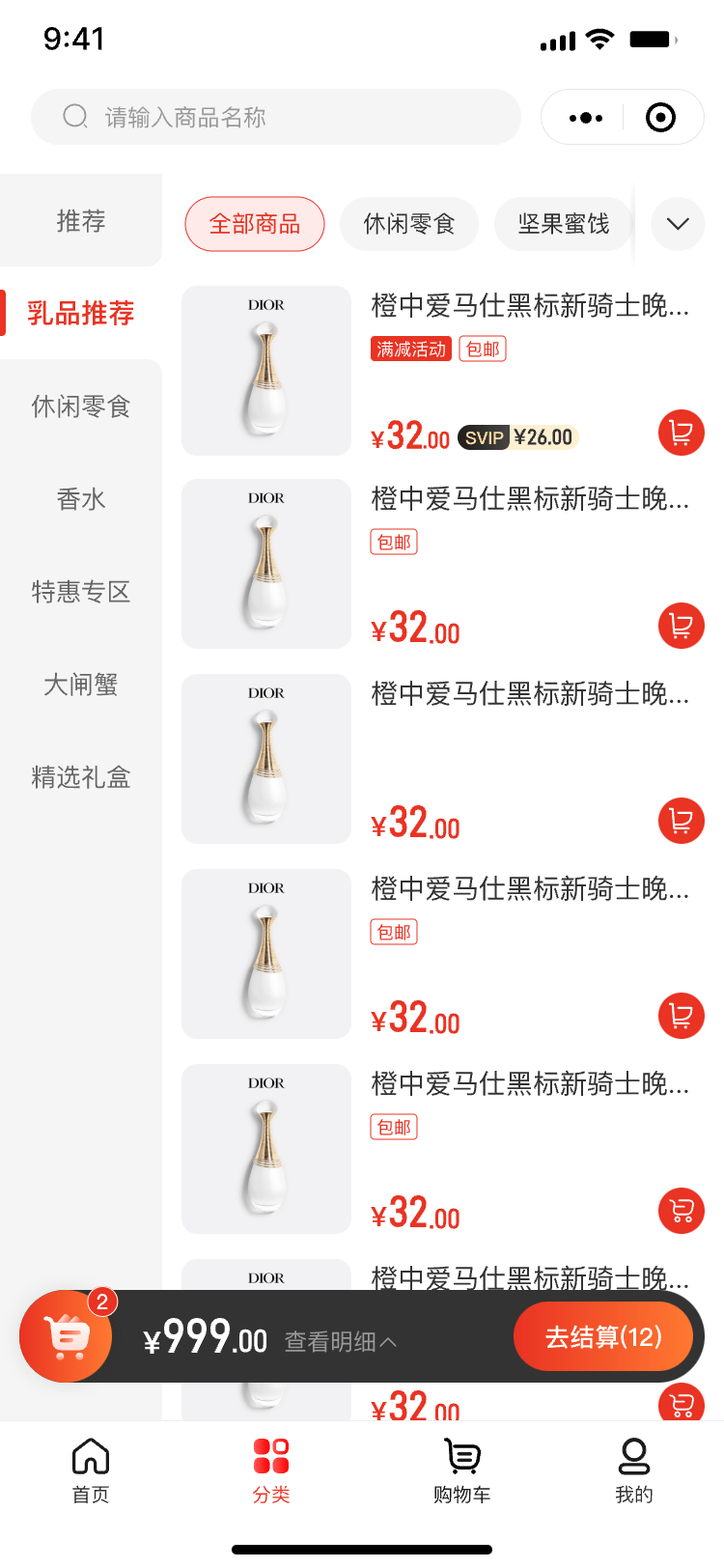
Task: Open 香水 in the side menu
Action: (x=81, y=499)
